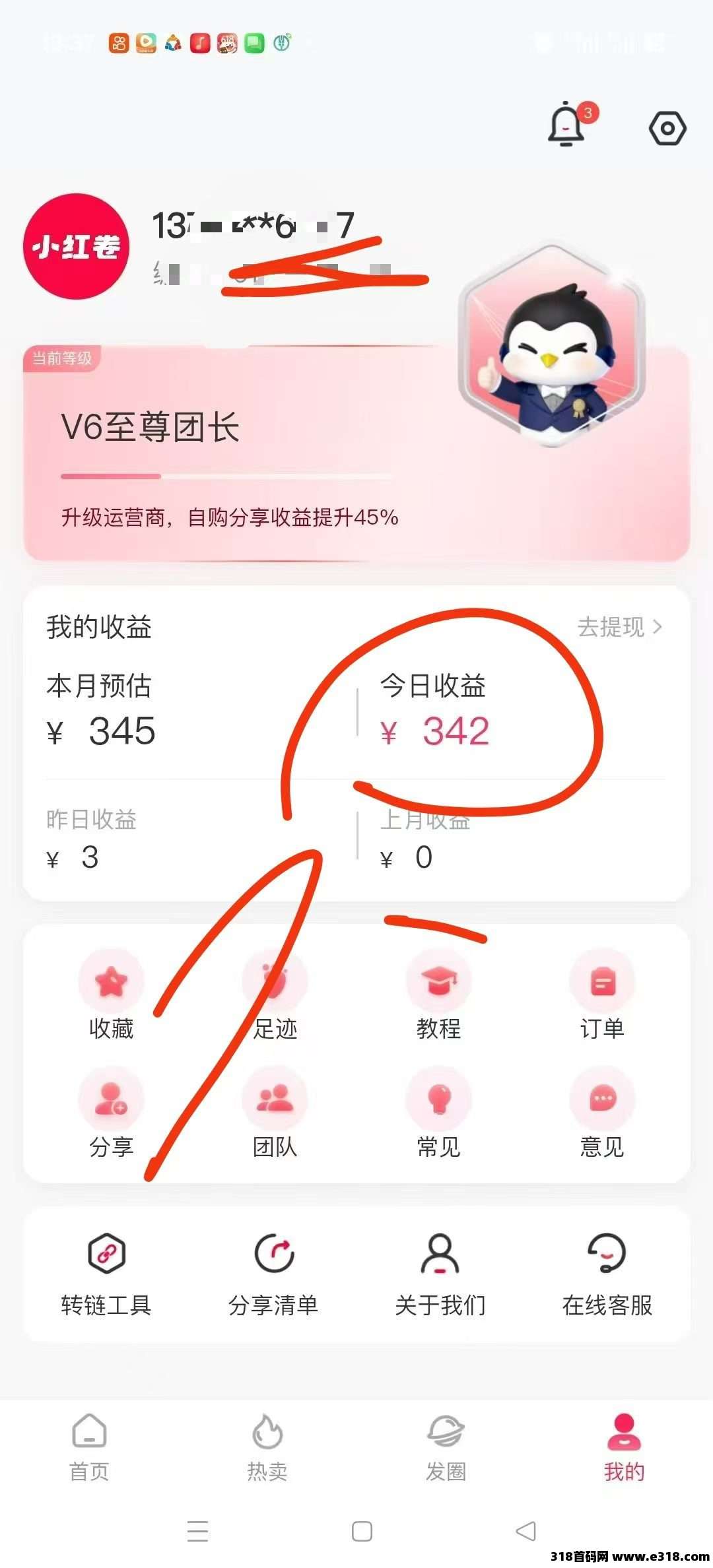Switch to the 首页 home tab
713x1568 pixels.
pyautogui.click(x=89, y=1447)
